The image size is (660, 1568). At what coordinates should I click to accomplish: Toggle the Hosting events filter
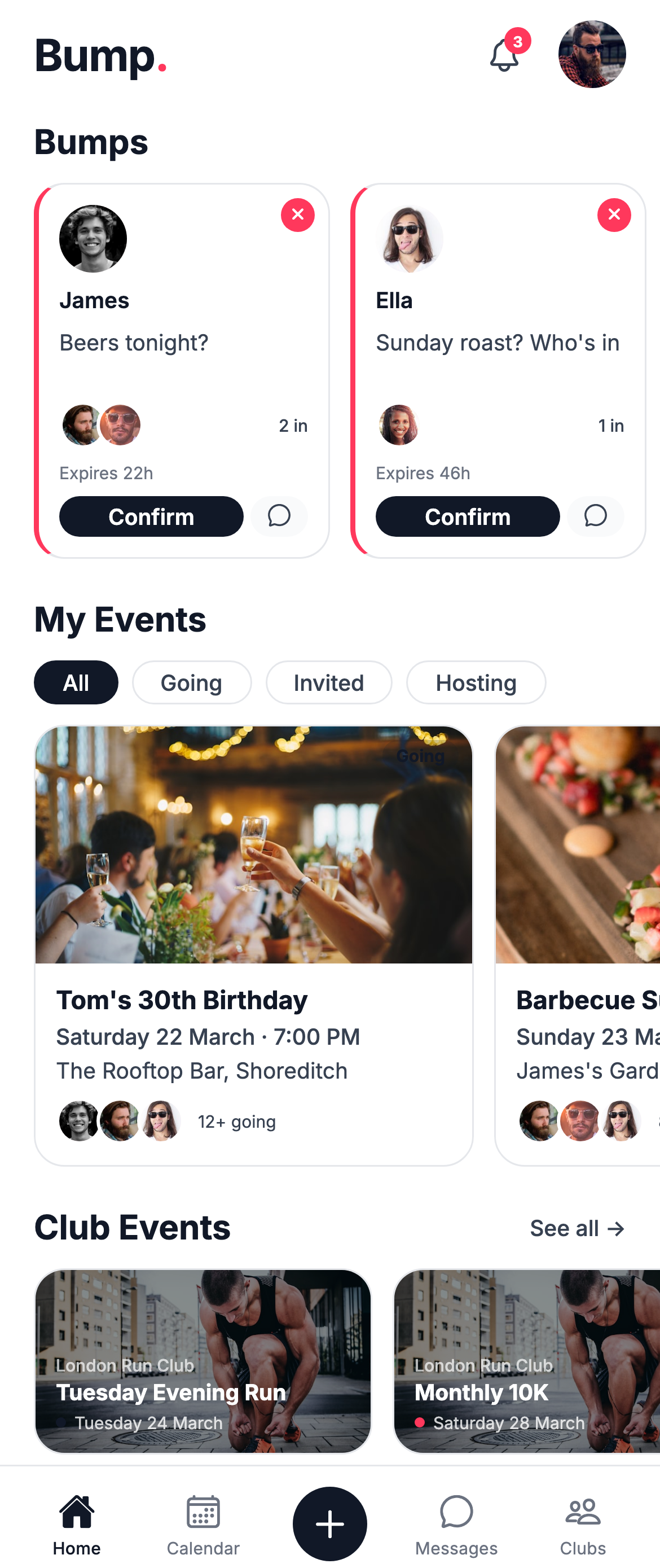(x=476, y=682)
